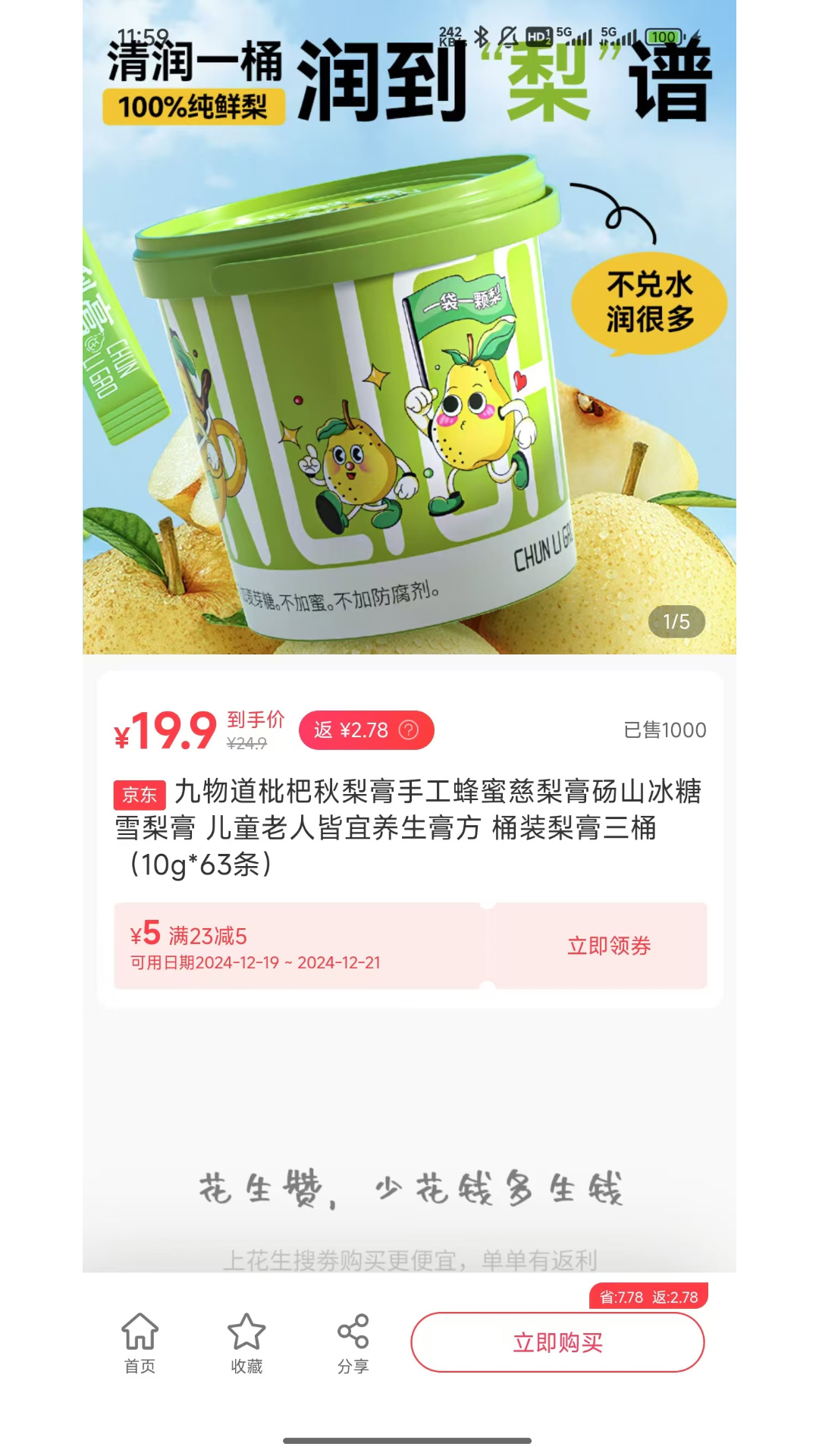819x1456 pixels.
Task: Open the full product title description
Action: tap(409, 827)
